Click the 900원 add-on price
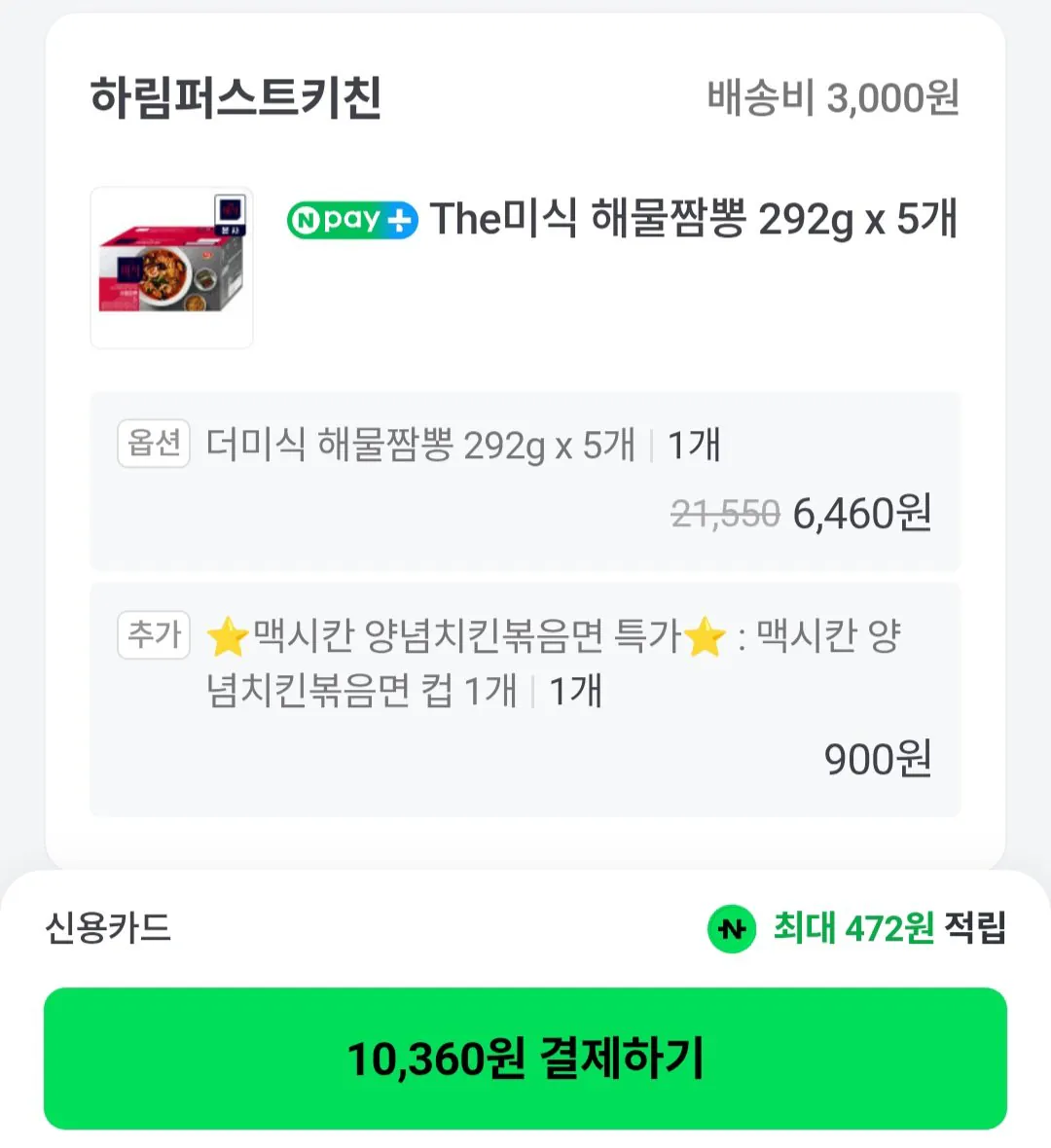 tap(880, 760)
